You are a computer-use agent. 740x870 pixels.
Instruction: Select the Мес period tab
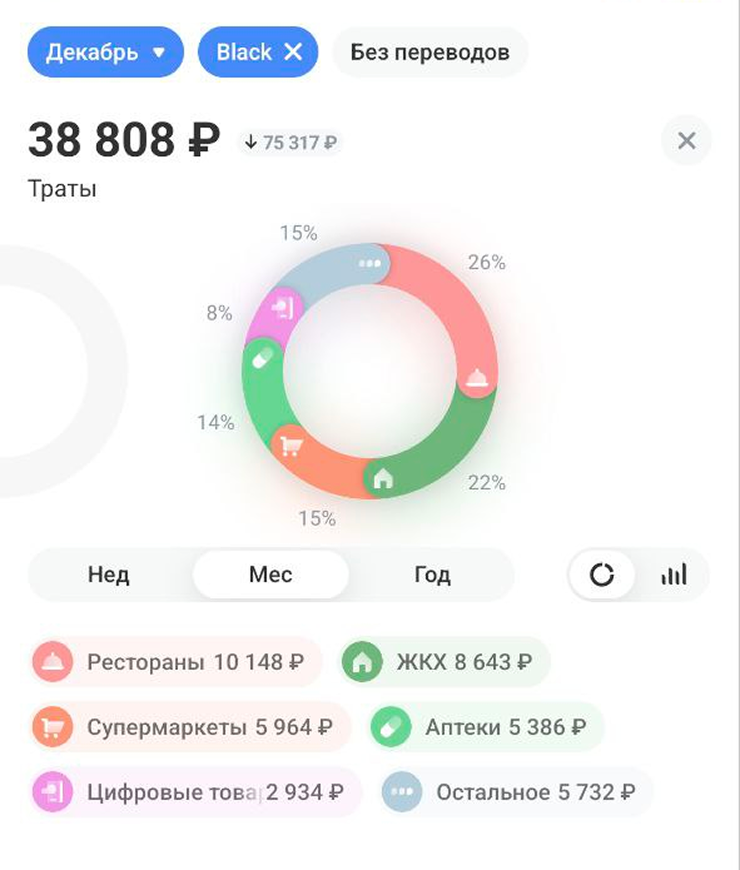pos(270,575)
